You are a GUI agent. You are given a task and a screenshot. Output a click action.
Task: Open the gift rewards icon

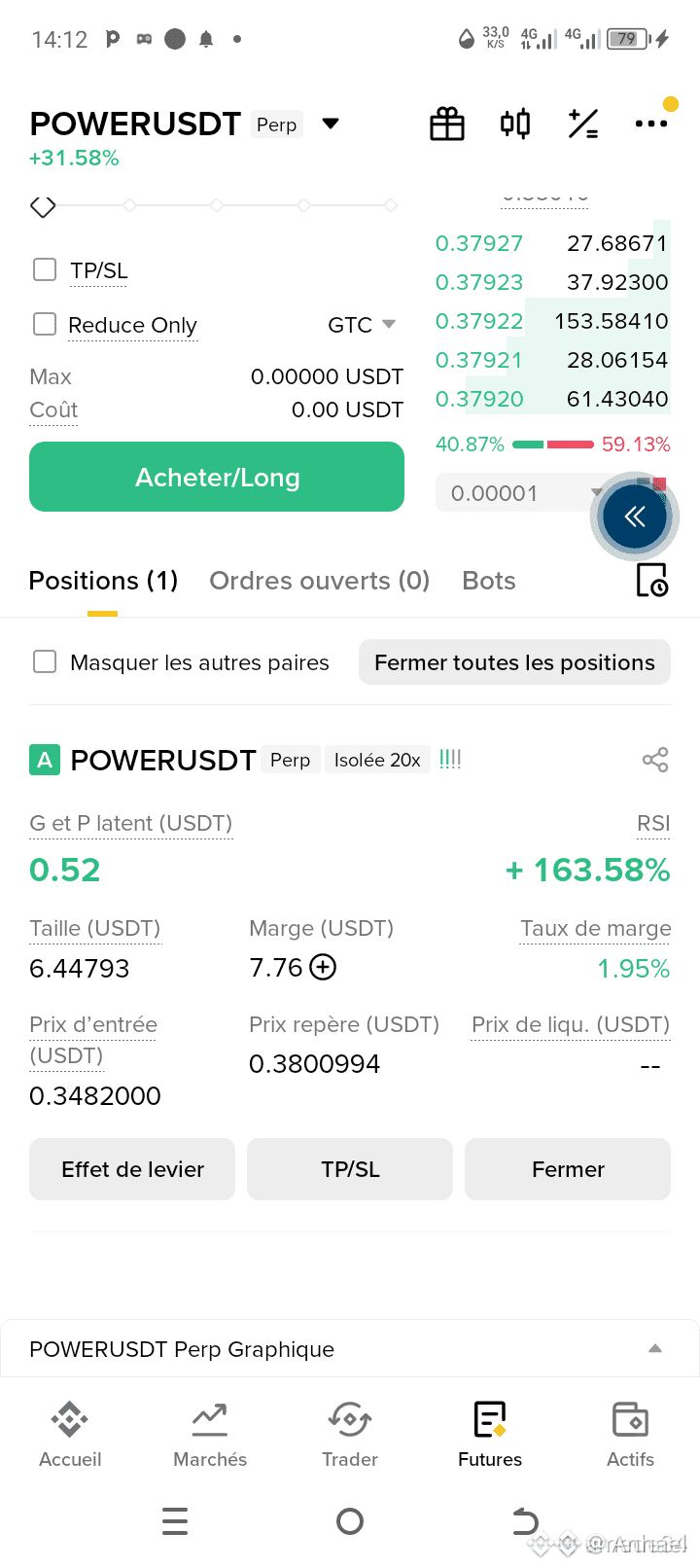click(447, 124)
